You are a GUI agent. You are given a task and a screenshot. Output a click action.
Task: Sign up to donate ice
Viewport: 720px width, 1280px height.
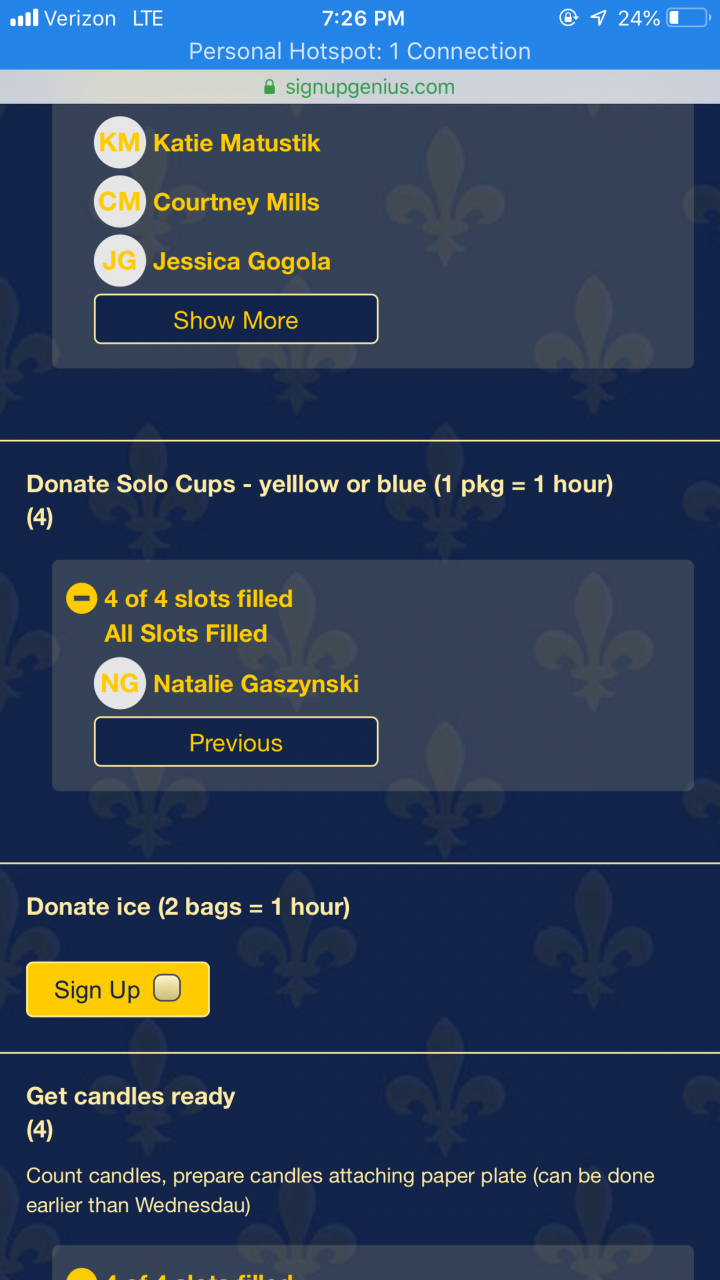tap(118, 990)
